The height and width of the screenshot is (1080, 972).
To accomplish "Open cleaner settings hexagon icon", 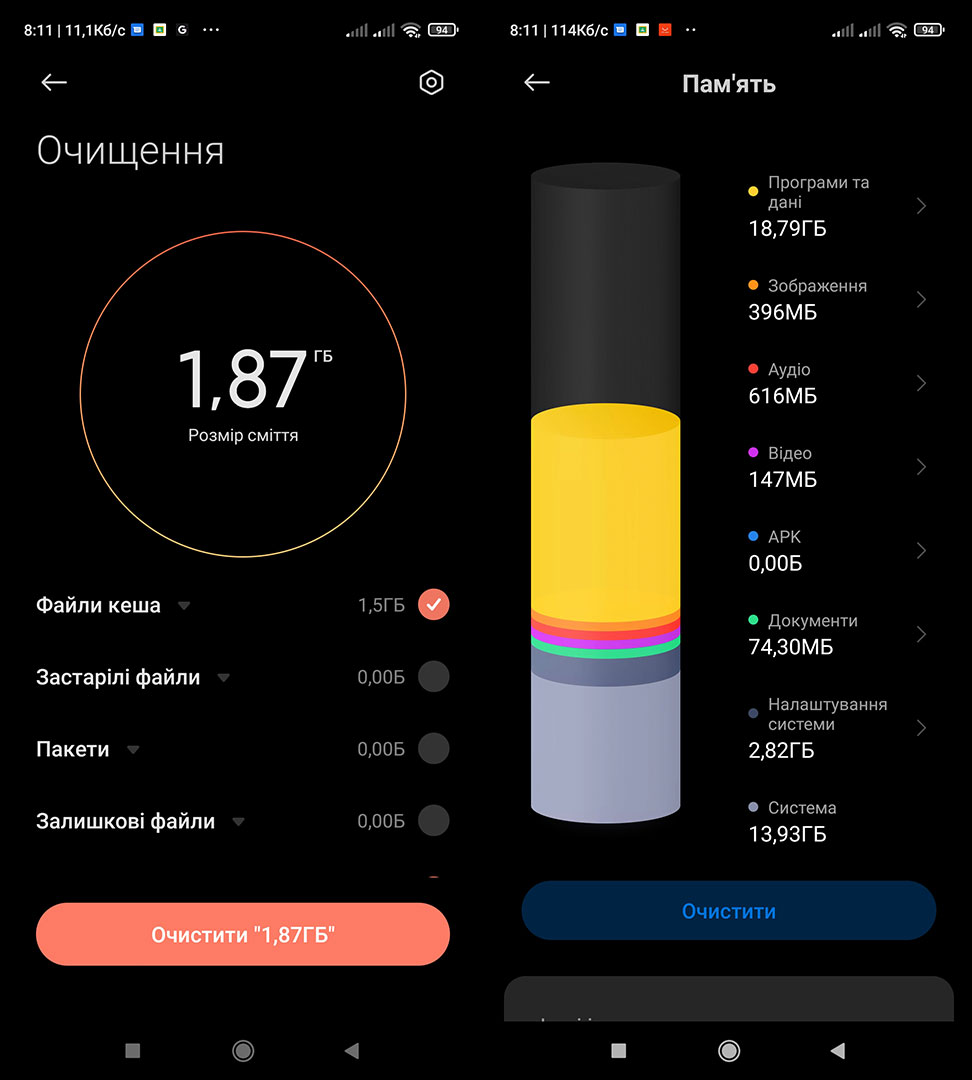I will pyautogui.click(x=431, y=83).
